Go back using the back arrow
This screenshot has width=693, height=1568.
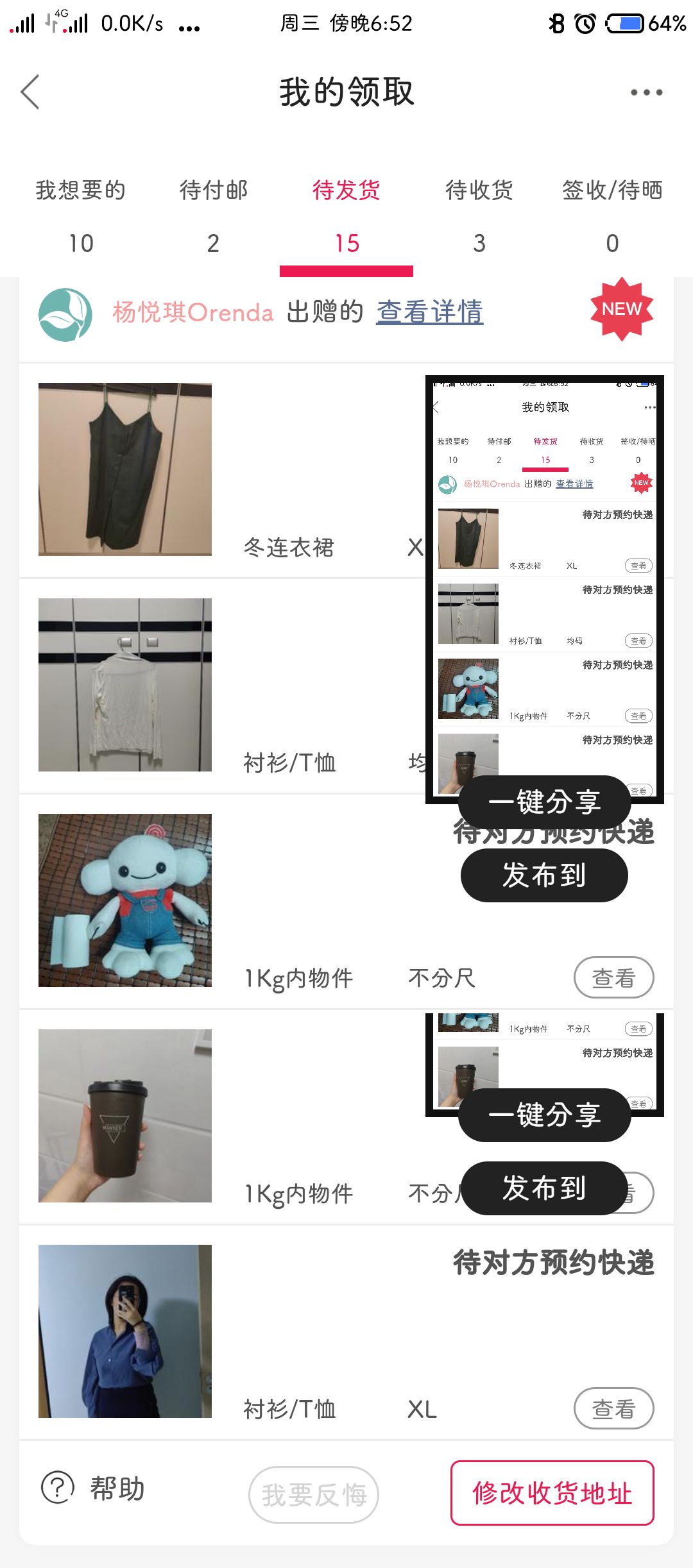(x=30, y=92)
